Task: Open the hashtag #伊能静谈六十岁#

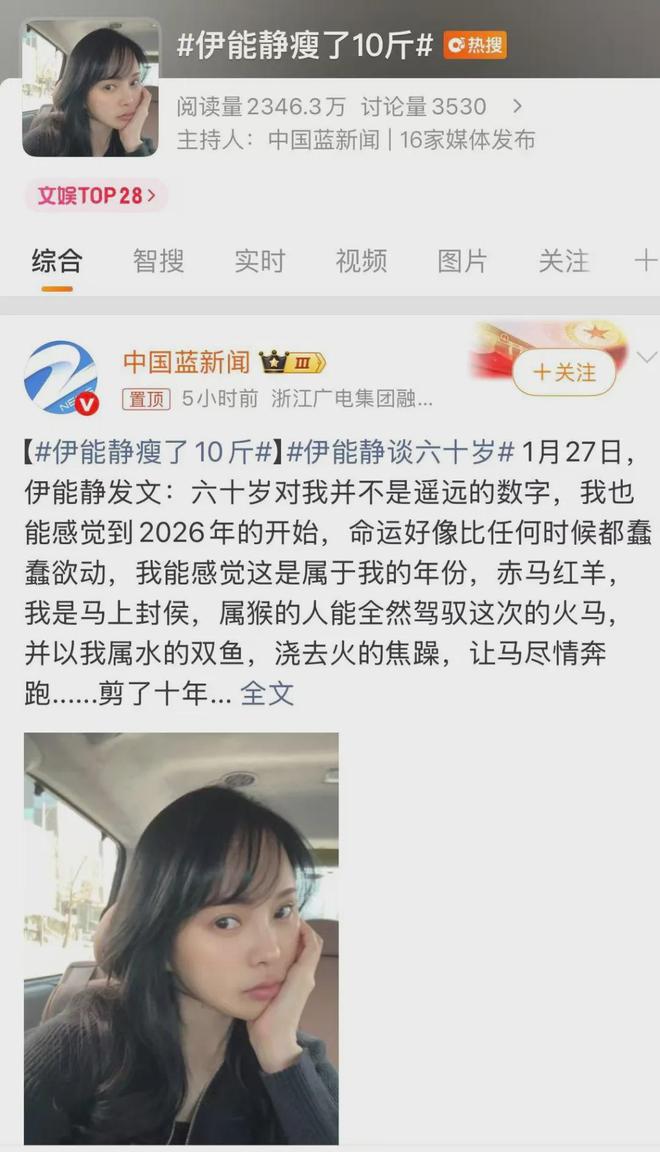Action: coord(401,452)
